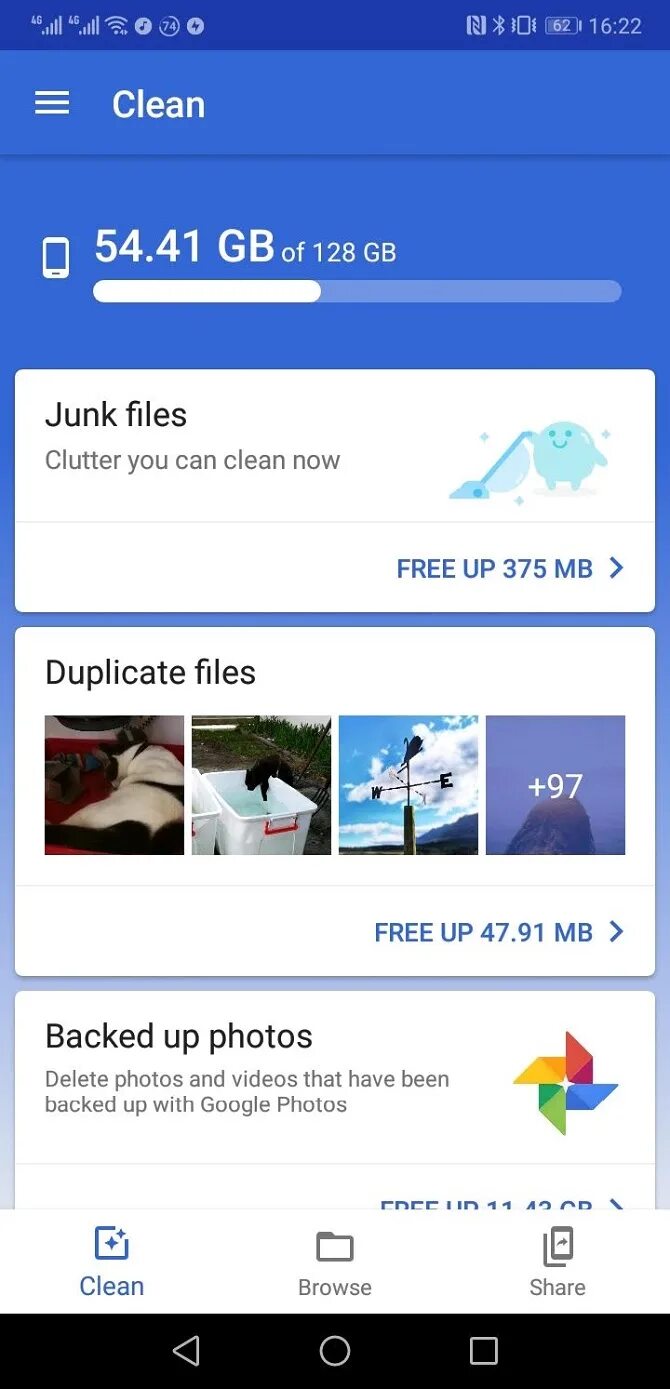This screenshot has height=1389, width=670.
Task: Open the weather vane duplicate photo
Action: (x=408, y=785)
